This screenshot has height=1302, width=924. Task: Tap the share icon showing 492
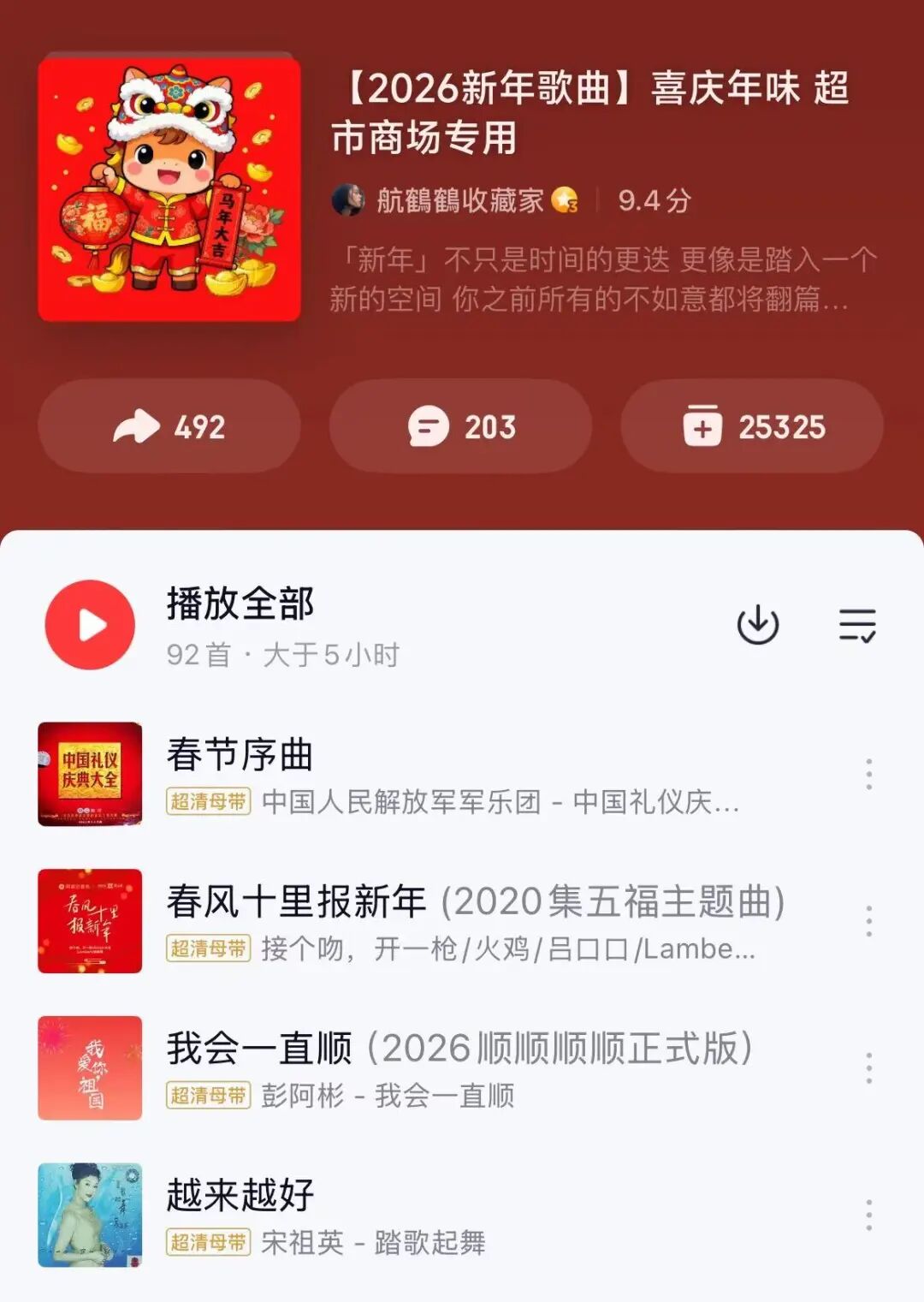[168, 426]
